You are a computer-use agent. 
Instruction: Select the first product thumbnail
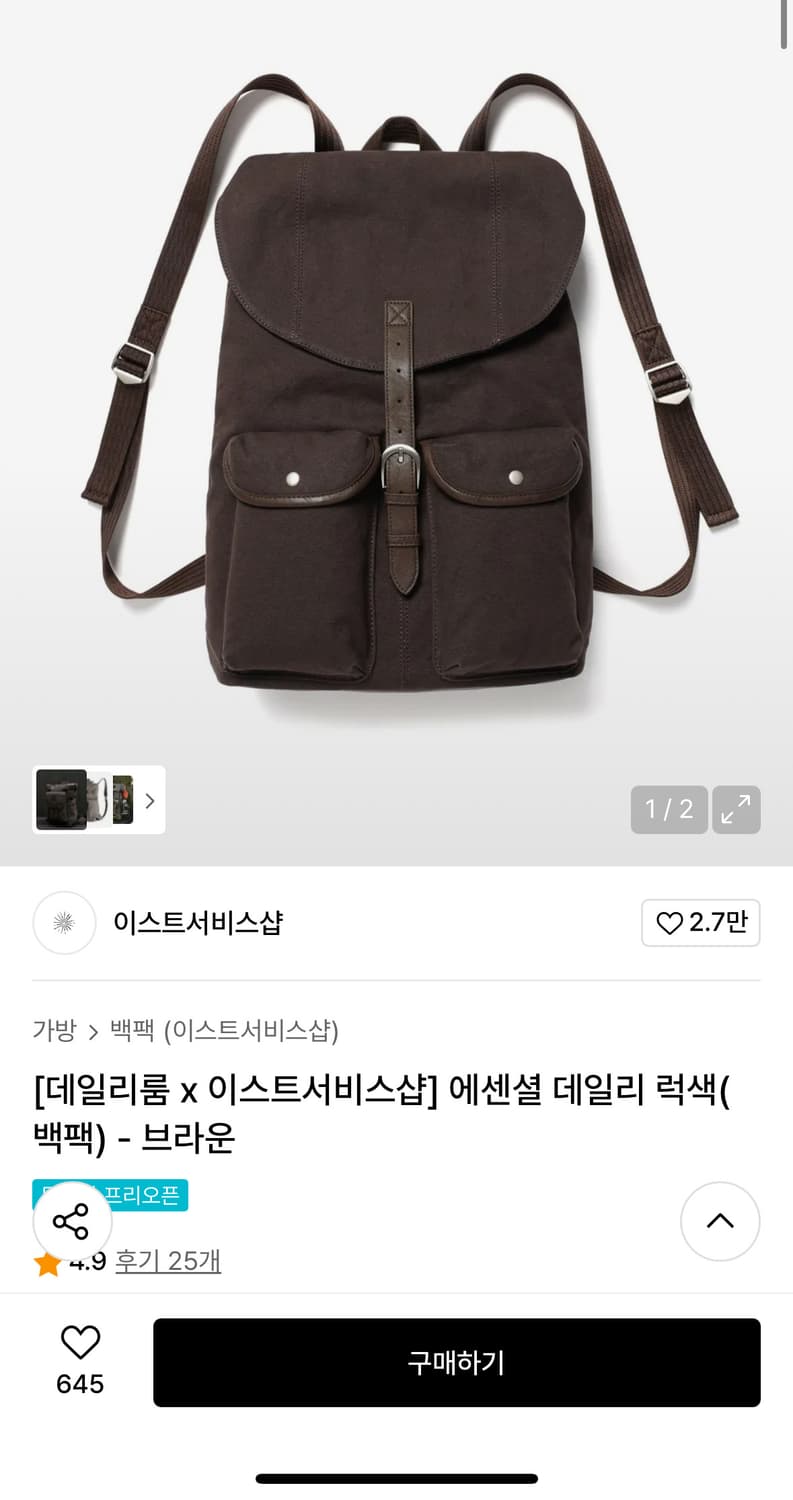pos(62,800)
